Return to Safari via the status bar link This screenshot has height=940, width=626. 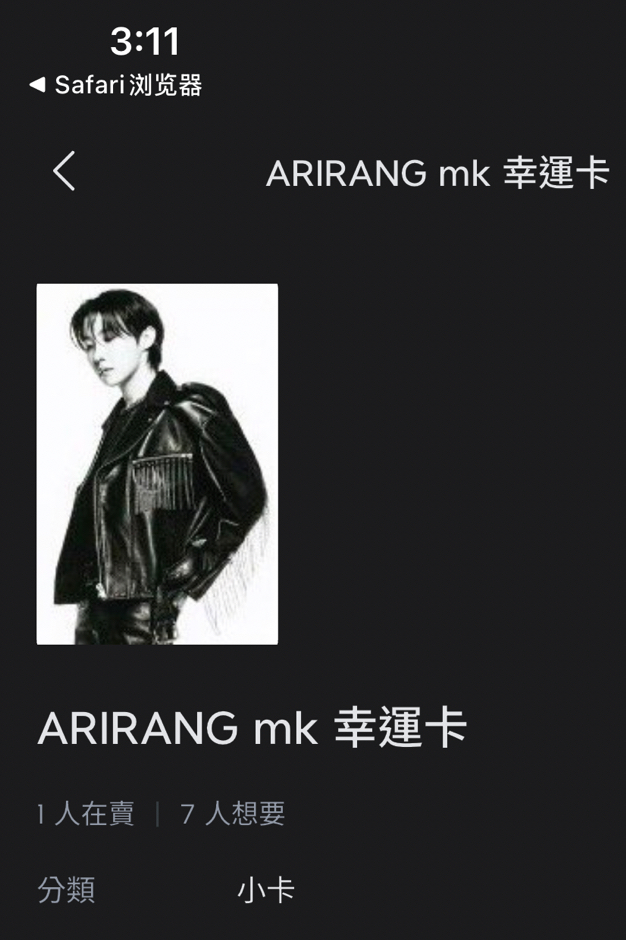pos(116,85)
